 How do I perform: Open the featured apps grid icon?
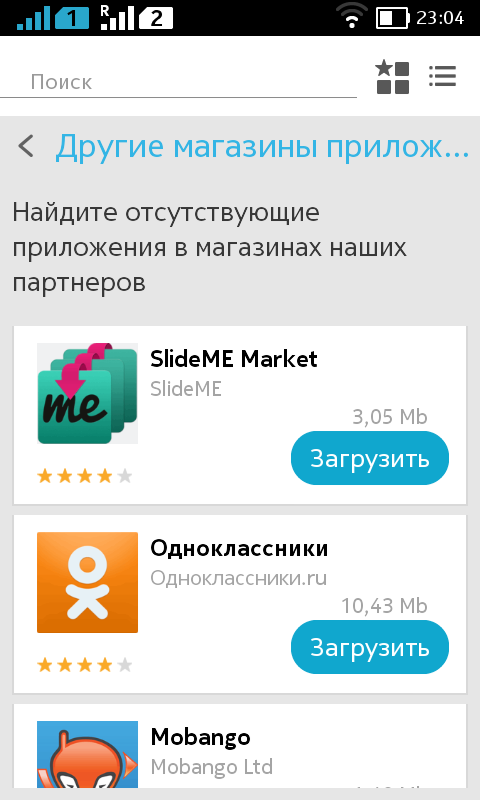pos(392,77)
